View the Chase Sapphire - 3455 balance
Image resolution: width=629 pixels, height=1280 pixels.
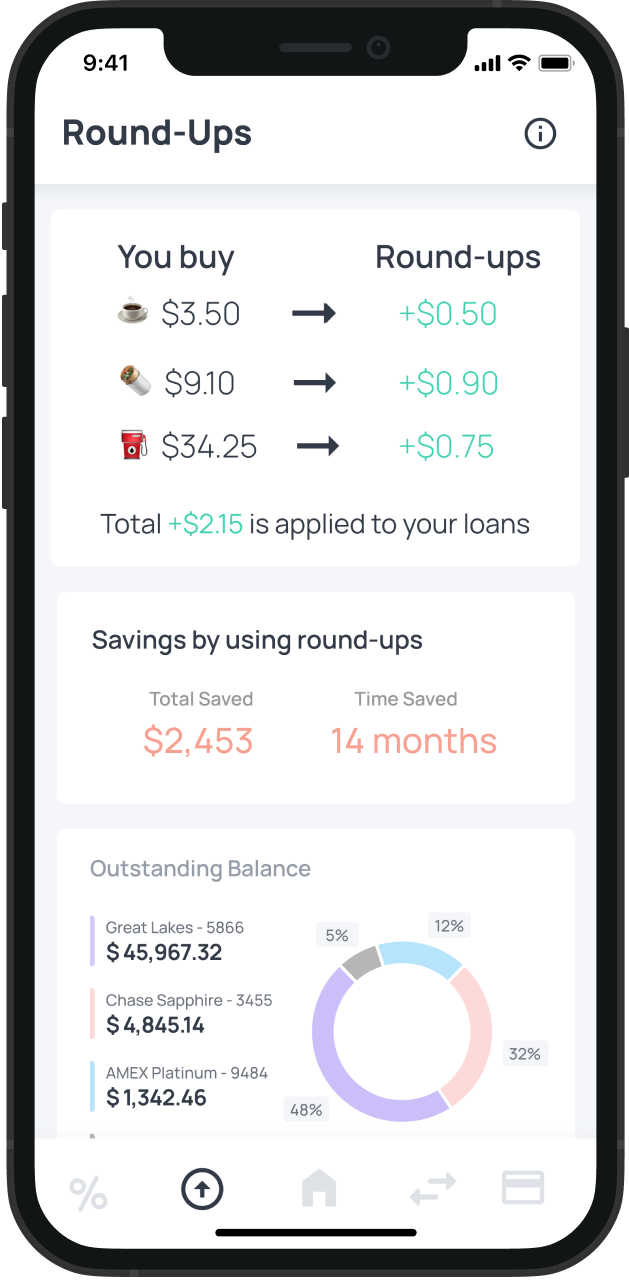[188, 1013]
